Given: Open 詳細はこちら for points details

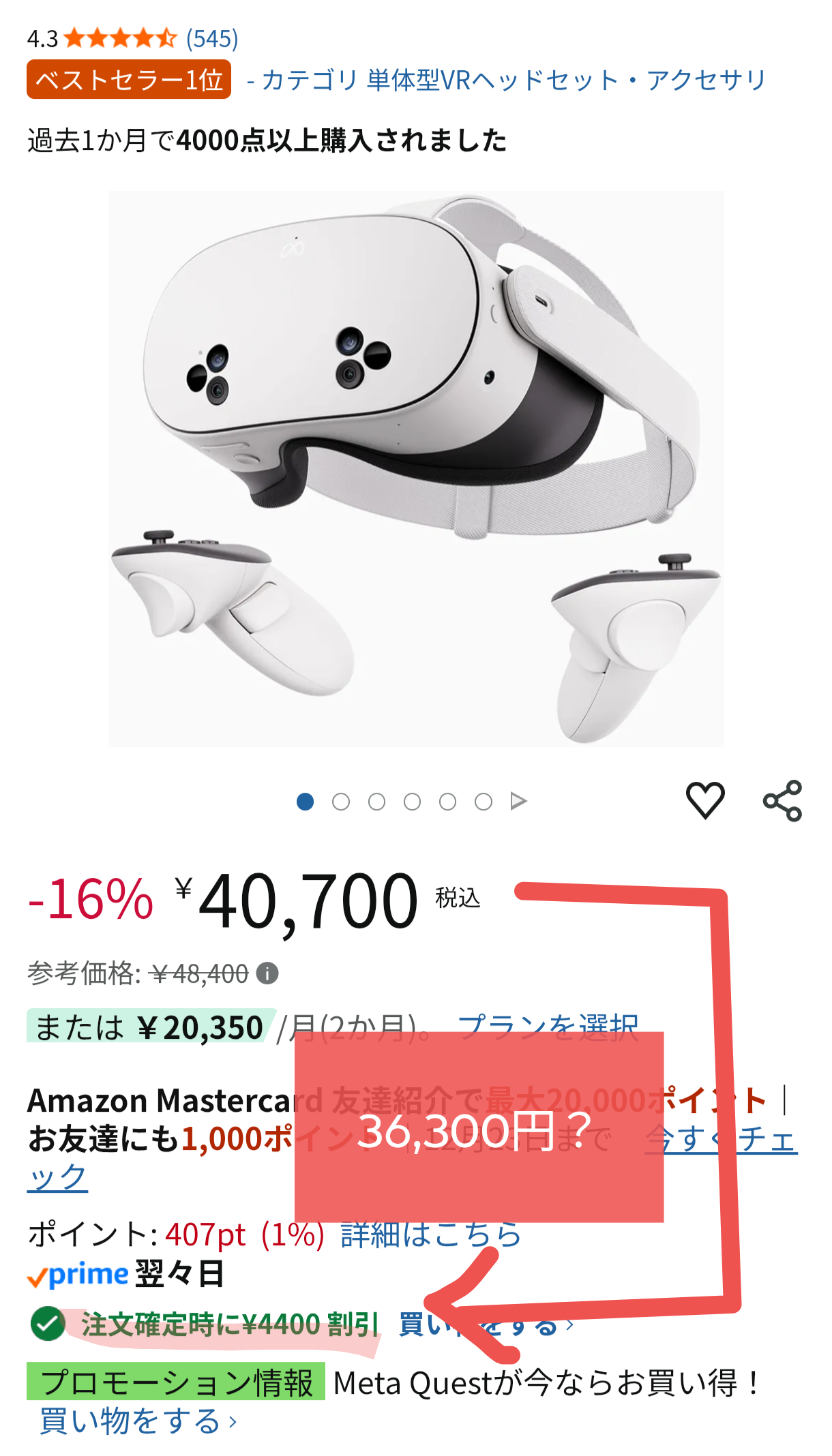Looking at the screenshot, I should click(431, 1235).
